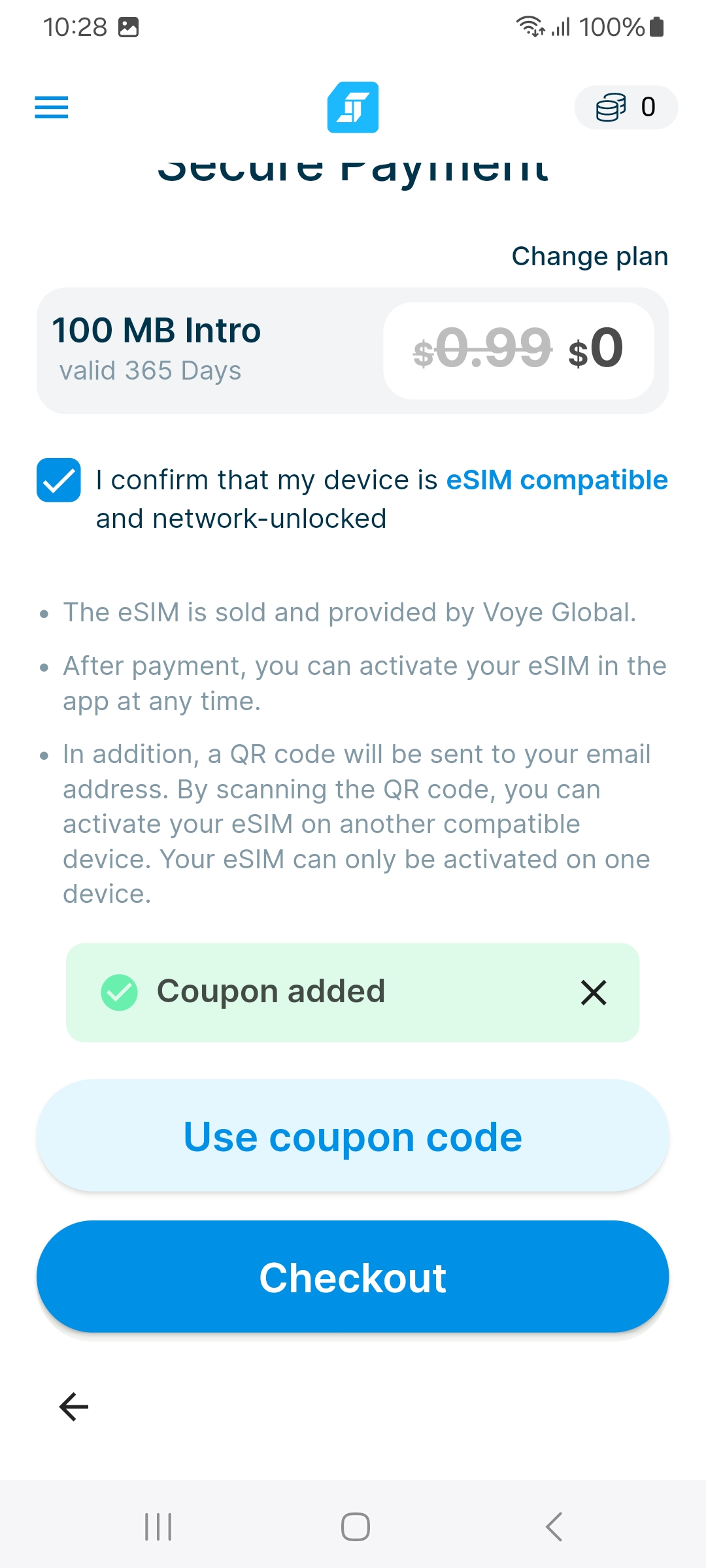
Task: Open the coins balance badge
Action: click(626, 107)
